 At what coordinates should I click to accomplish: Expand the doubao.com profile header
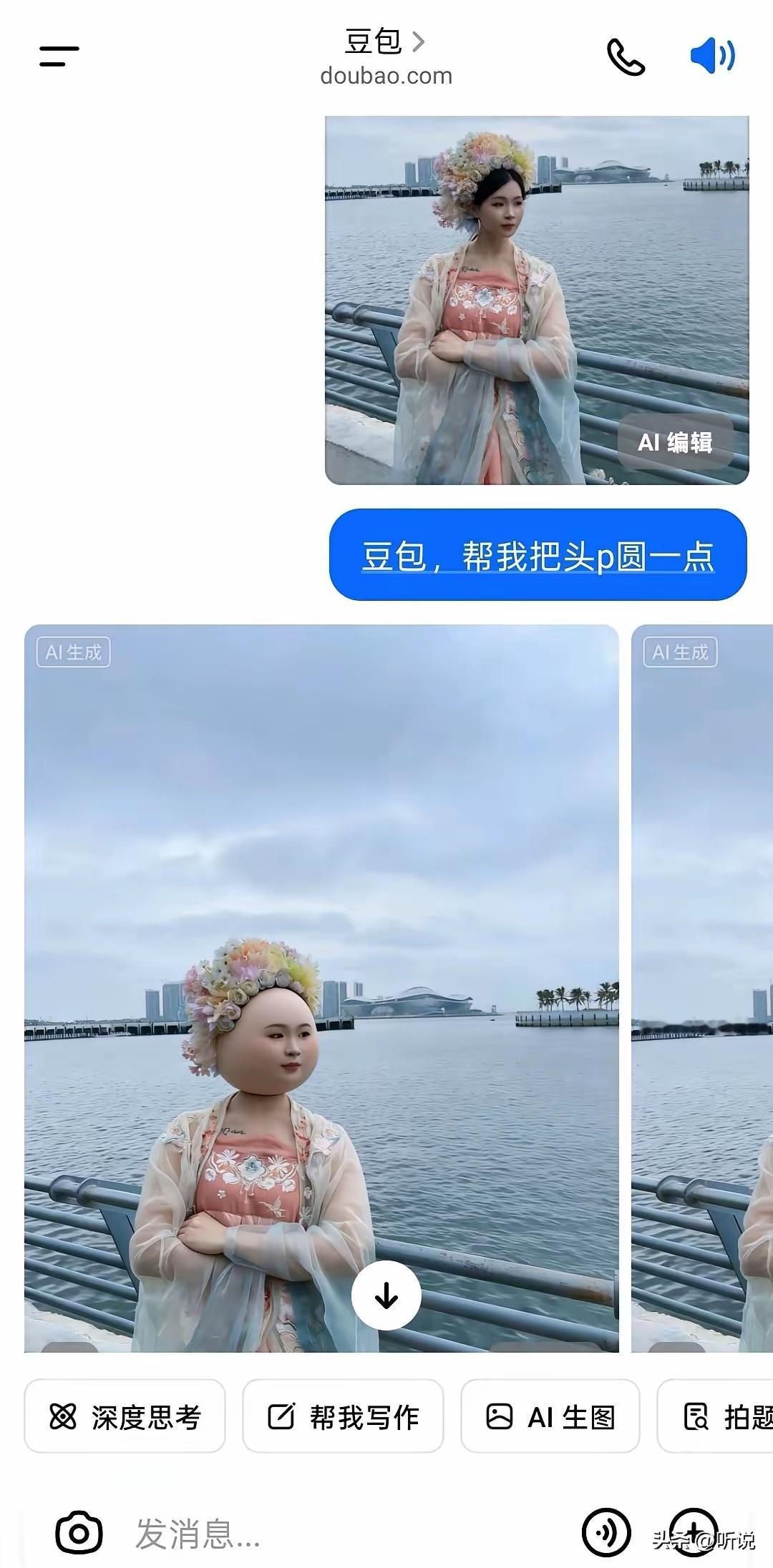pyautogui.click(x=386, y=77)
